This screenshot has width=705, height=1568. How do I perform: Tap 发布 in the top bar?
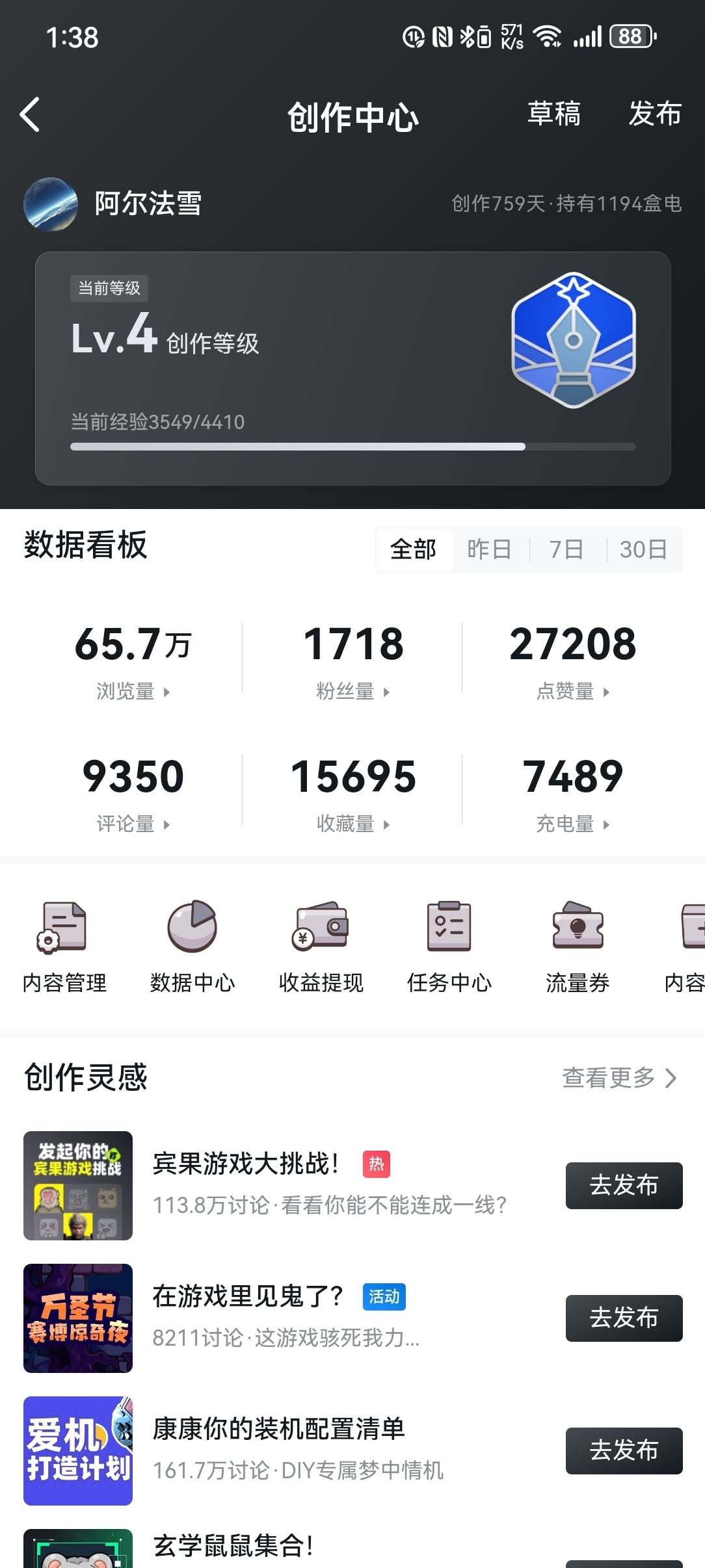point(654,114)
